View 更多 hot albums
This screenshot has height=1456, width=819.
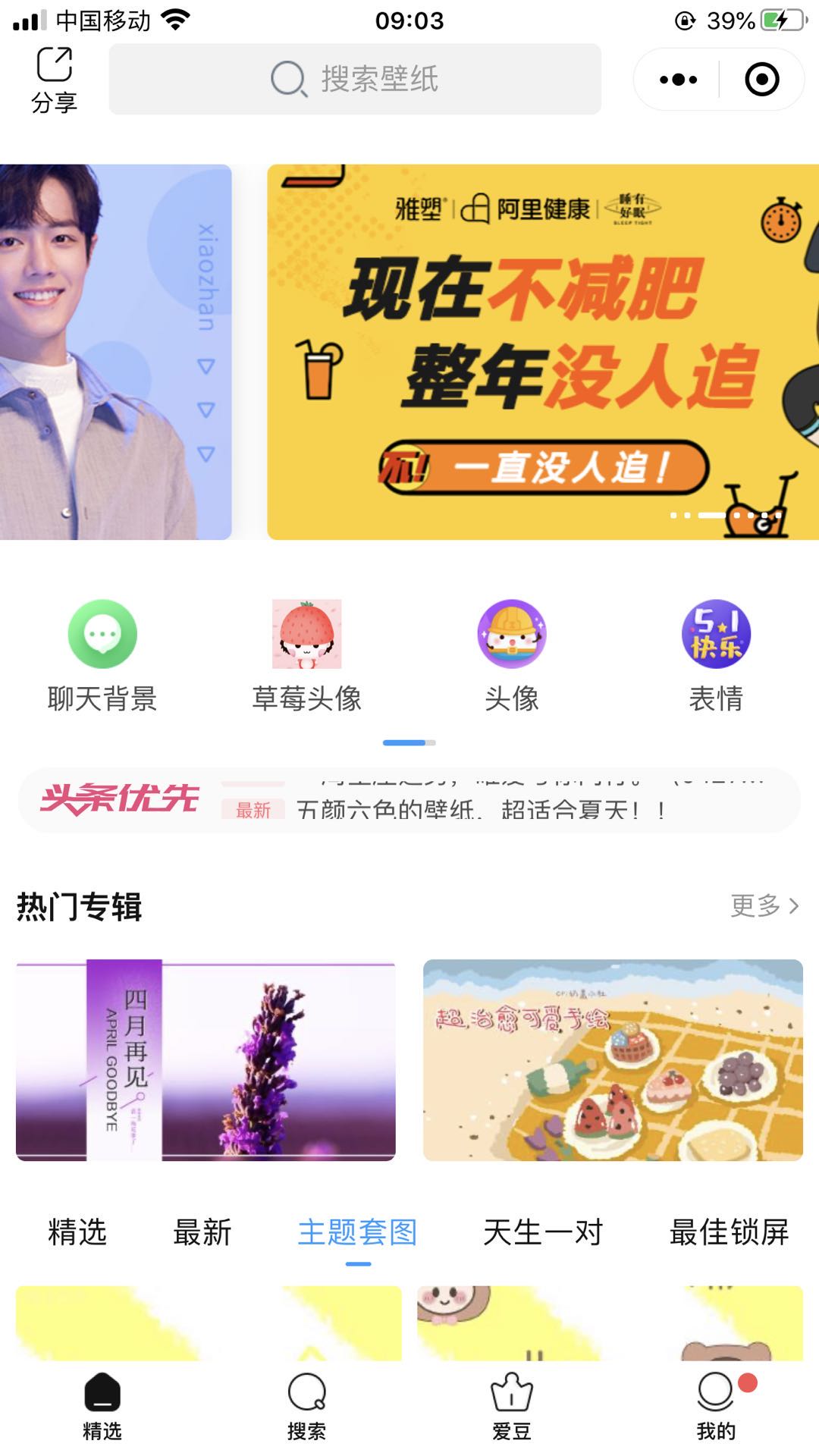pyautogui.click(x=764, y=905)
